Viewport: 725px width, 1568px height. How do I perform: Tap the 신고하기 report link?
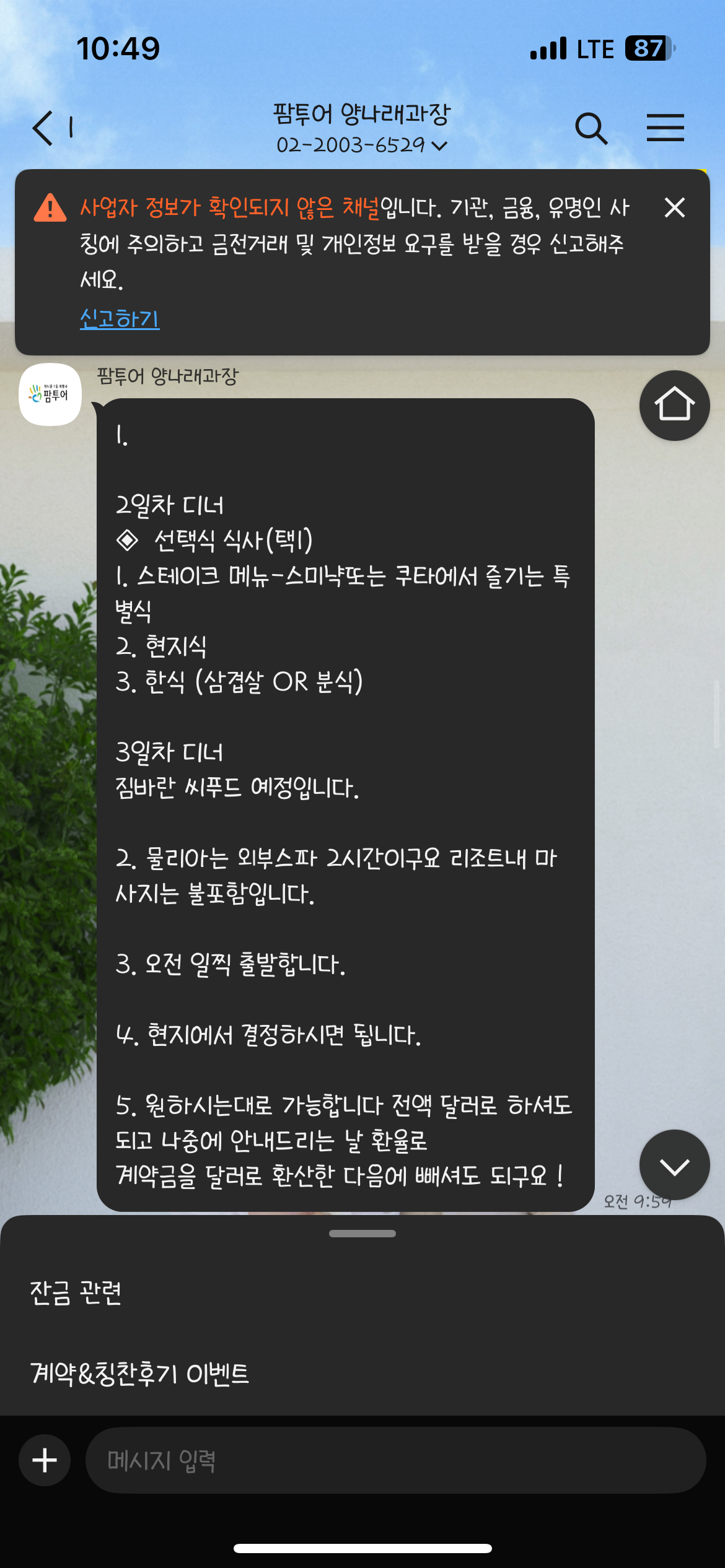[120, 318]
